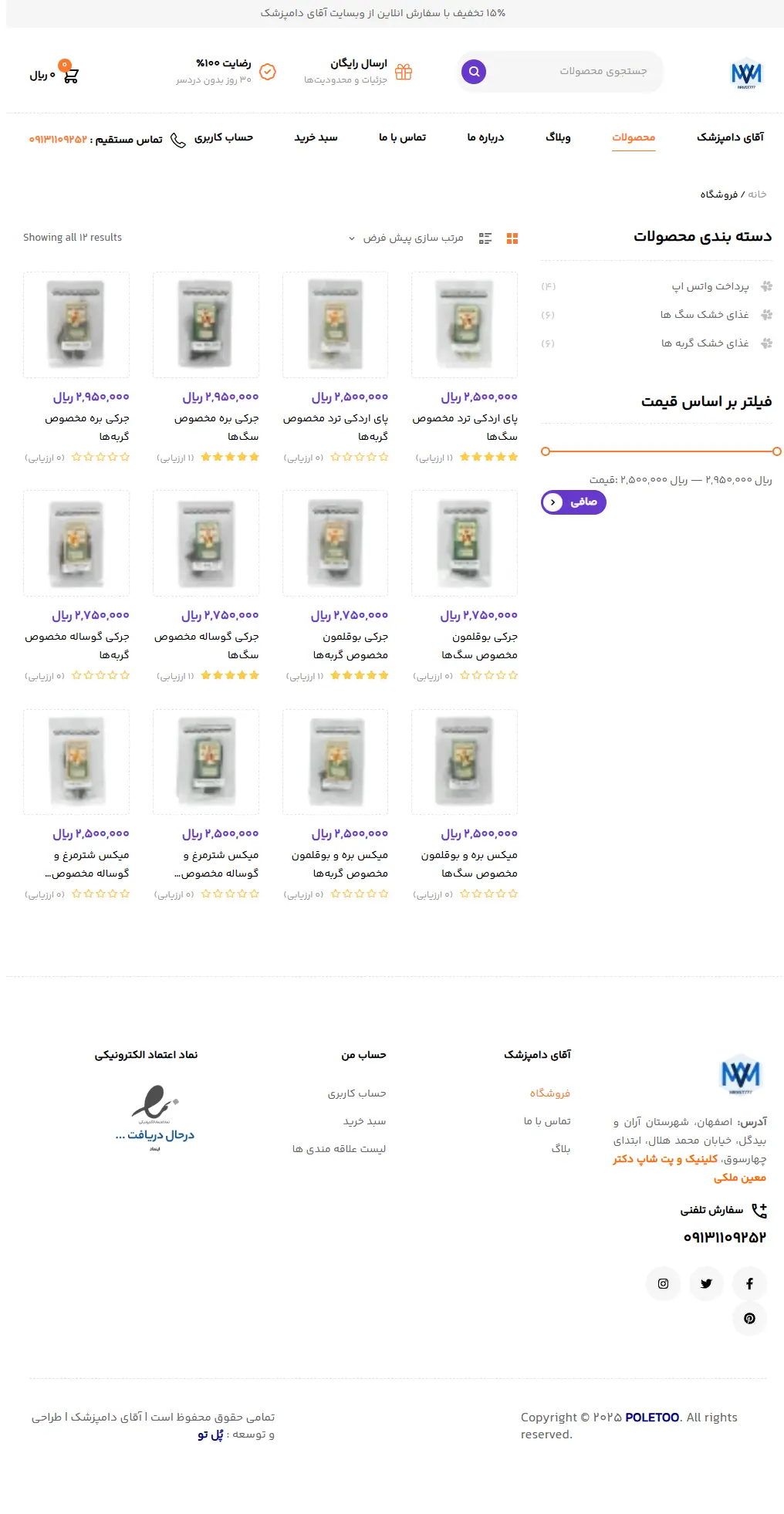
Task: Expand the مرتب سازی پیش فرض dropdown
Action: tap(407, 238)
